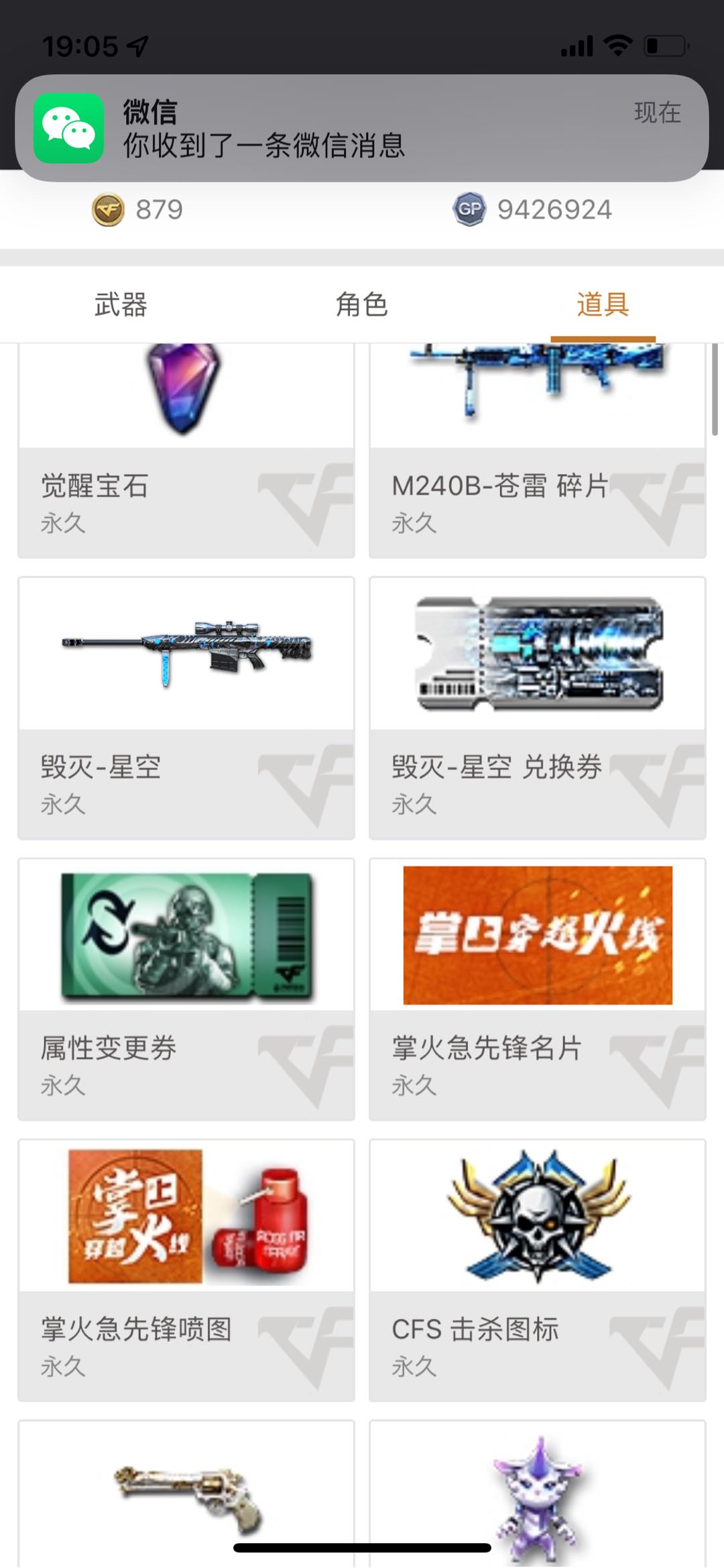
Task: Select the 道具 tab
Action: [603, 305]
